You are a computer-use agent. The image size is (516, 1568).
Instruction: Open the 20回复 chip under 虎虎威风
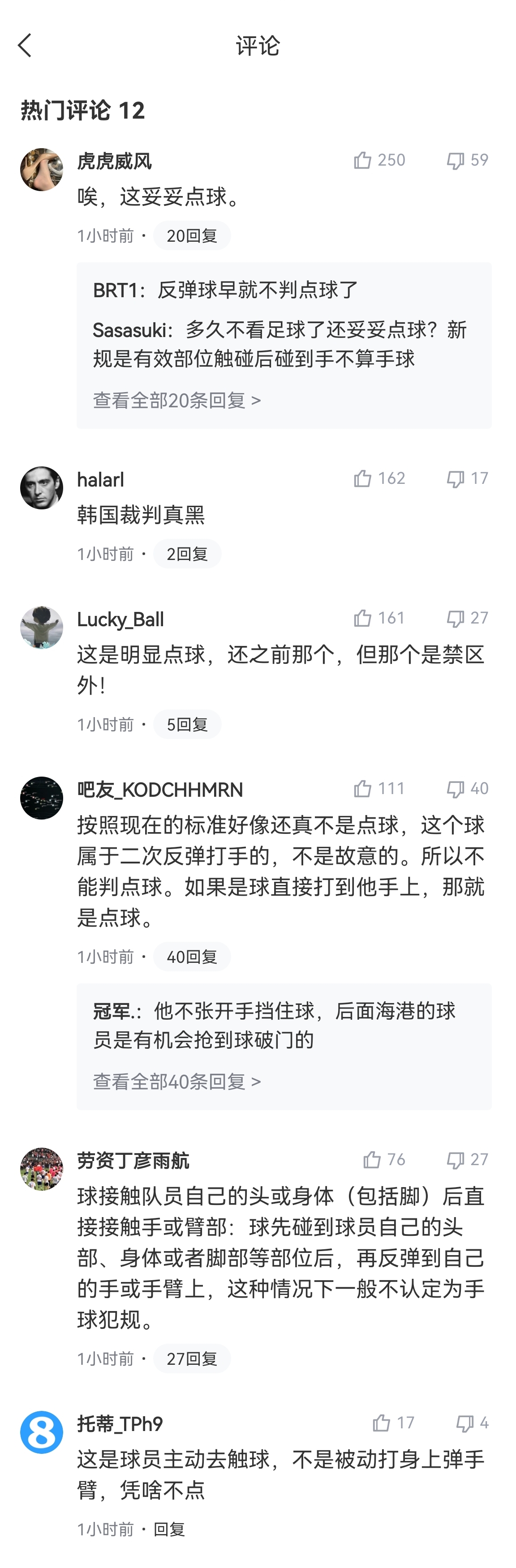191,235
